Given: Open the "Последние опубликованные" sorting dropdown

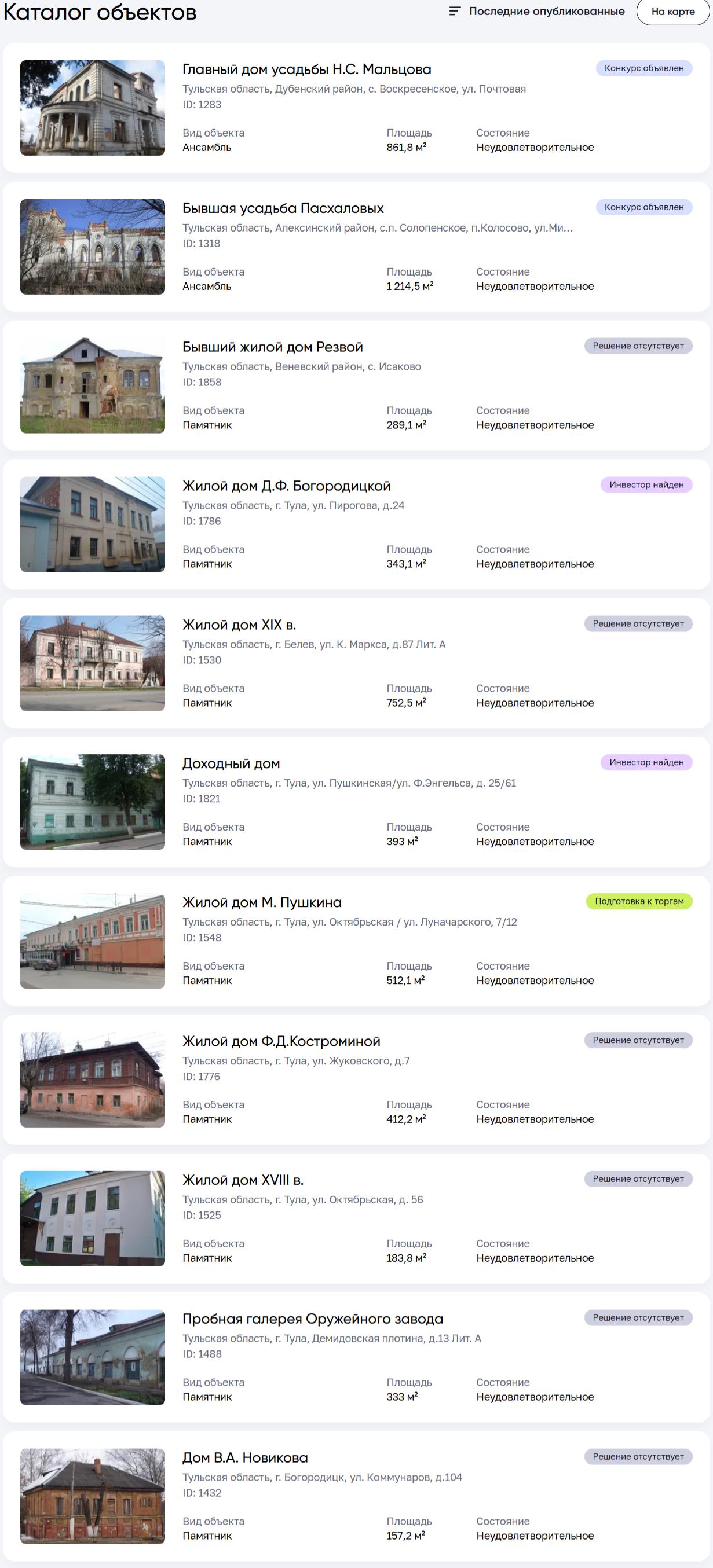Looking at the screenshot, I should [546, 11].
